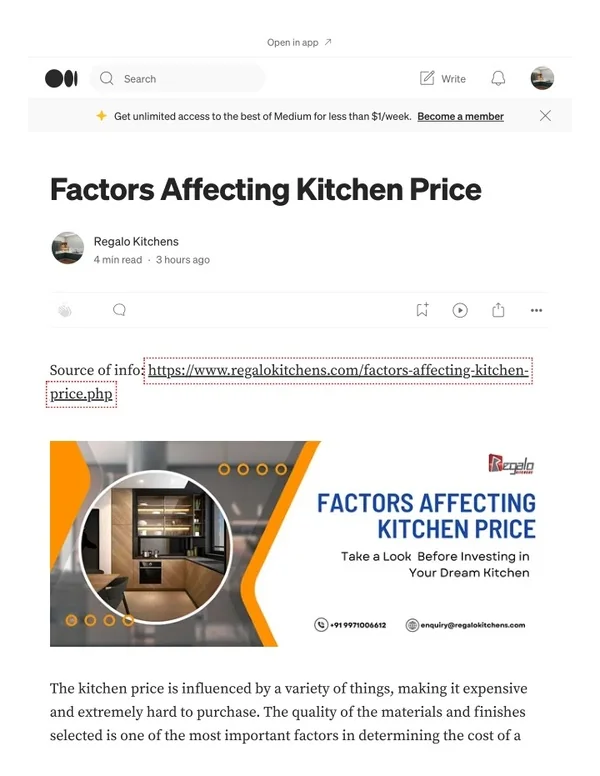Open the article's comments

119,310
